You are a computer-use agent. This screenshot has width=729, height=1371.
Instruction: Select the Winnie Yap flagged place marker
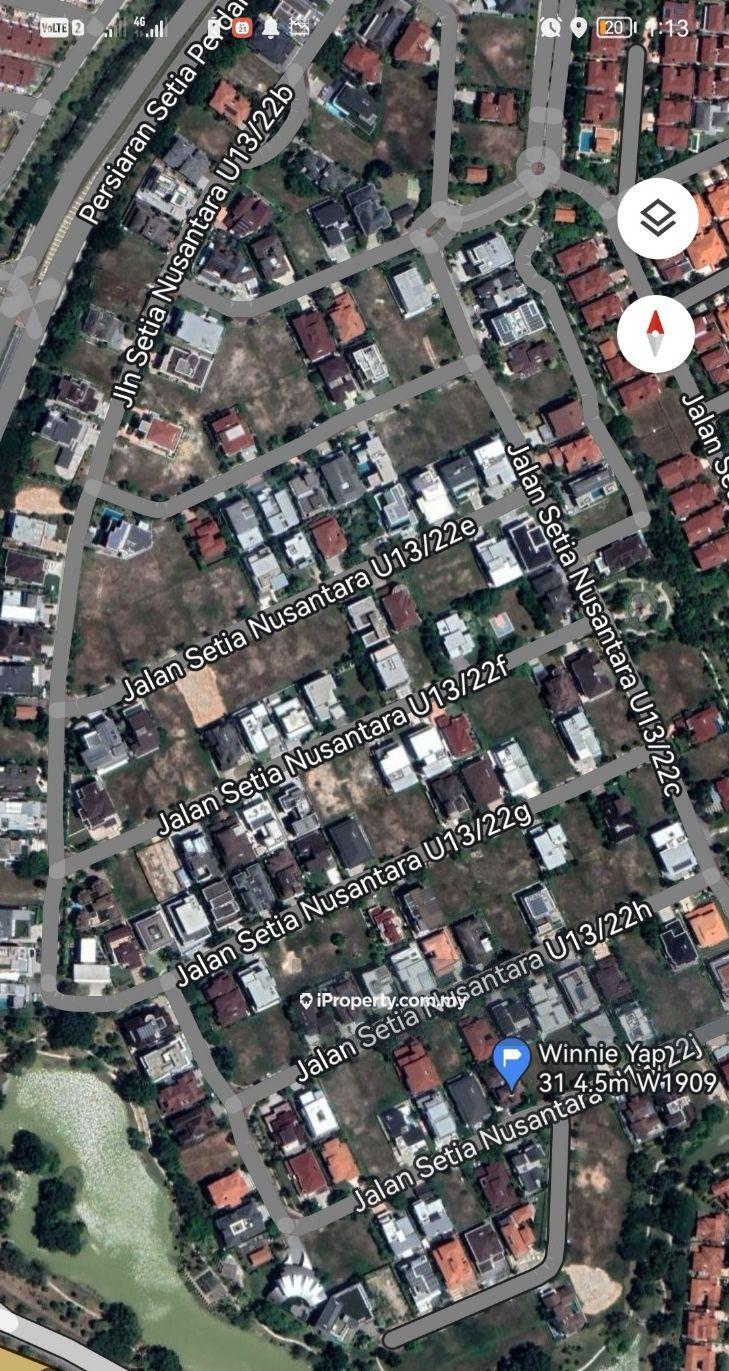click(512, 1063)
